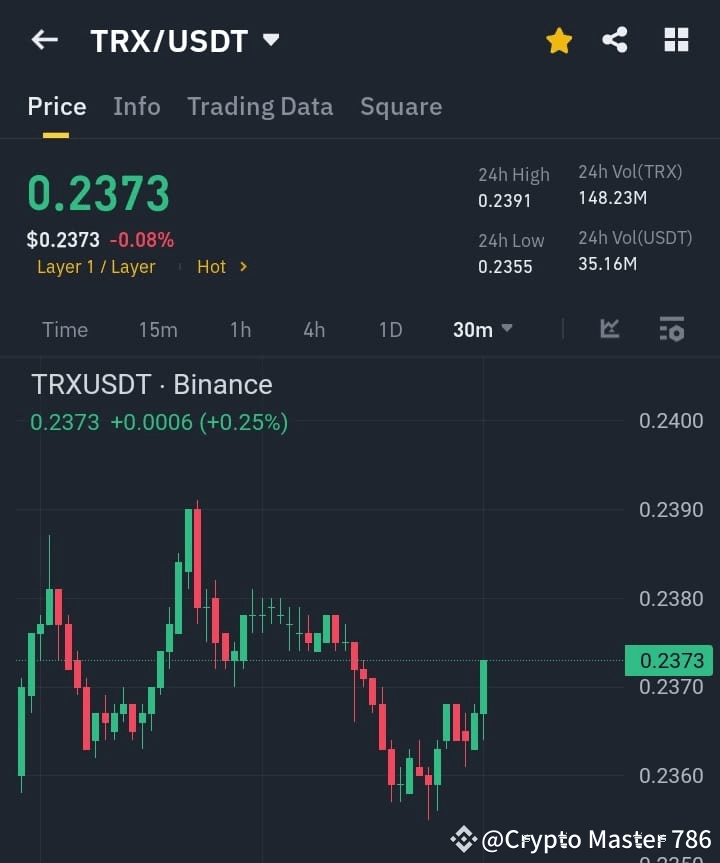Activate the 4h timeframe option
720x863 pixels.
coord(313,329)
